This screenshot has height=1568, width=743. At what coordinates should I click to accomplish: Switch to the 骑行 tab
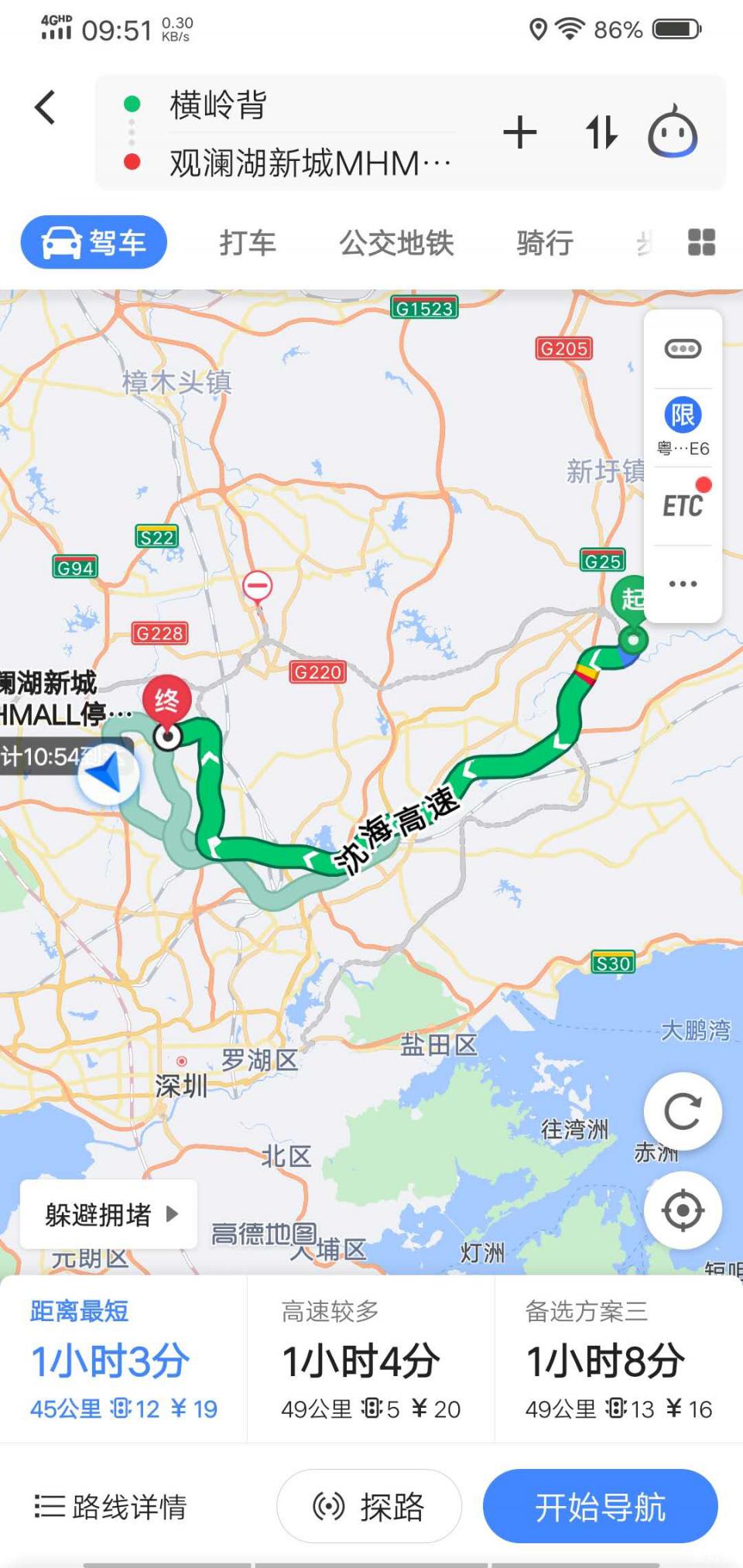(545, 243)
